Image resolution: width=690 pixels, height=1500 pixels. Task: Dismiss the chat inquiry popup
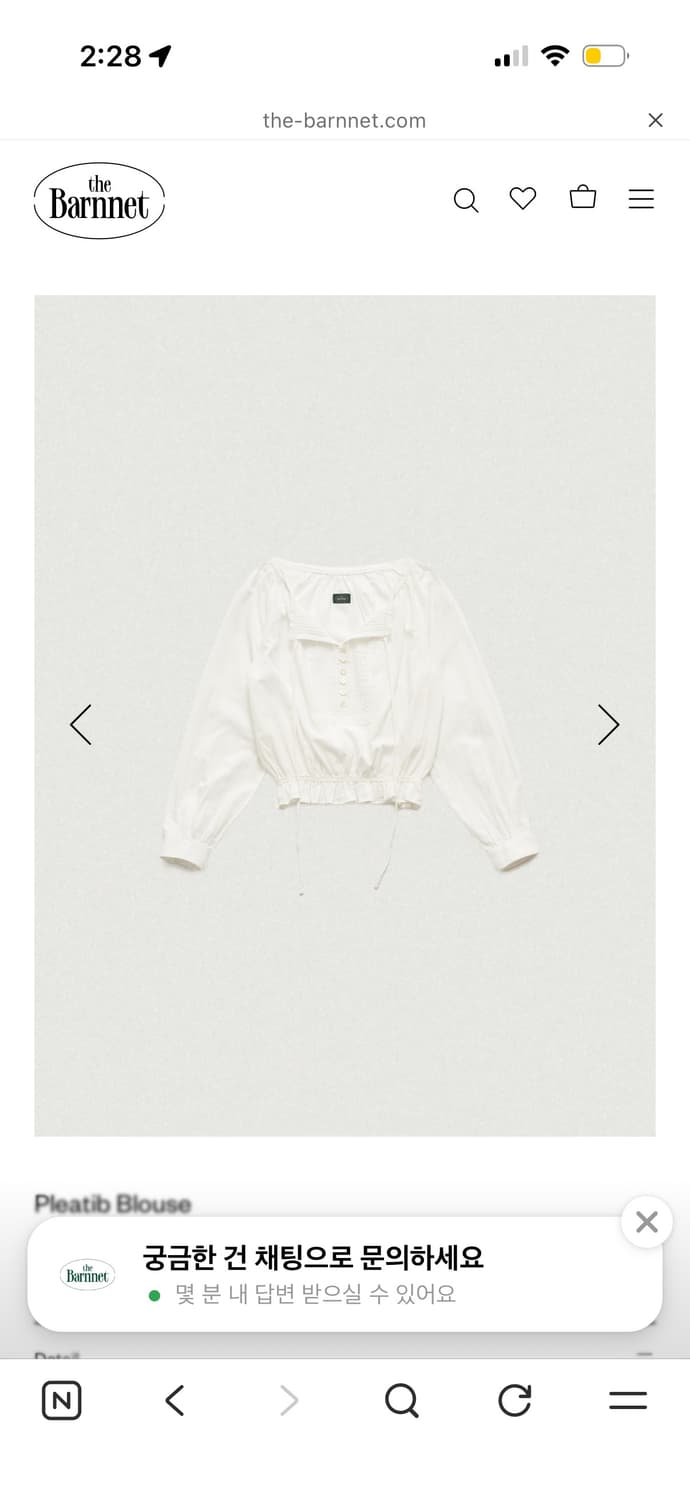(x=646, y=1221)
